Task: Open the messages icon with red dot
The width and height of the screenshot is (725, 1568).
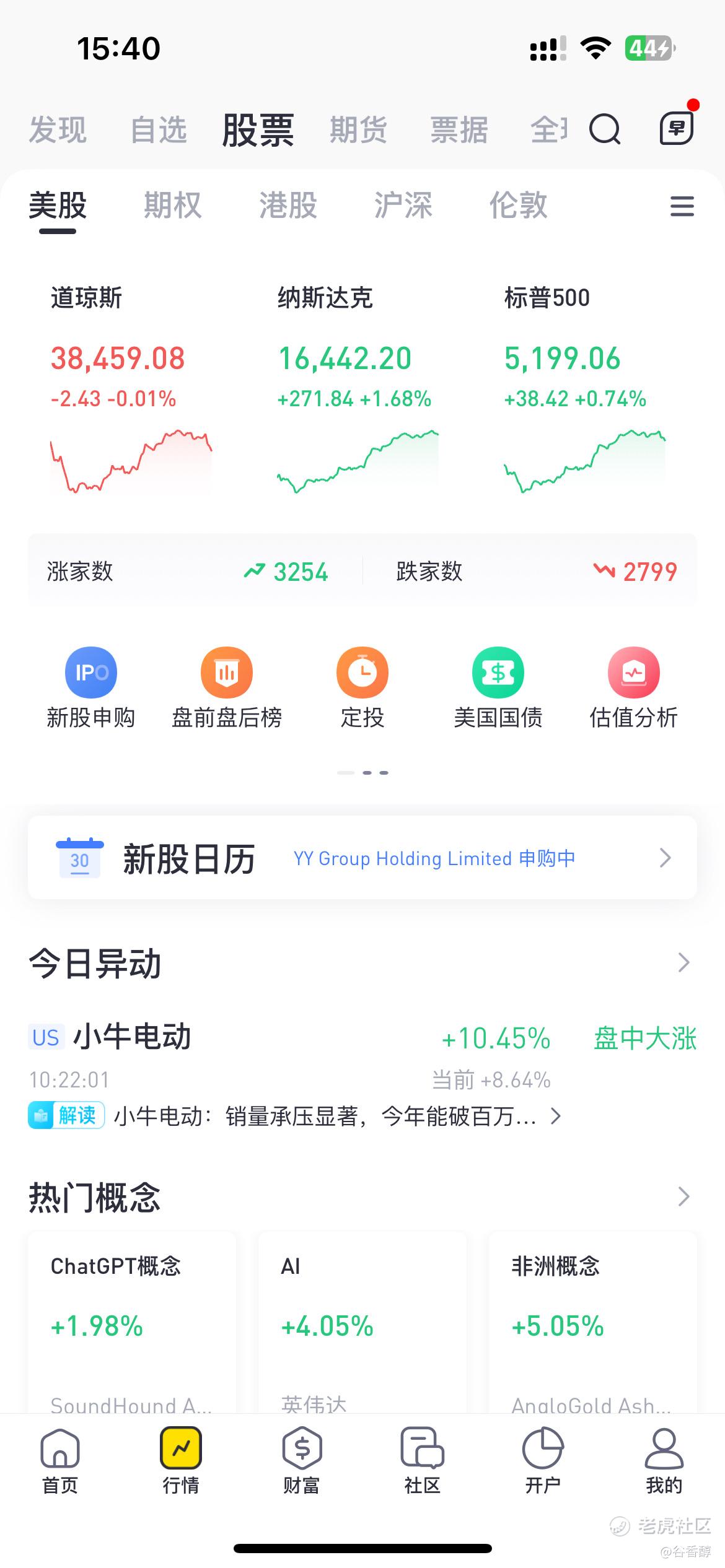Action: (x=676, y=128)
